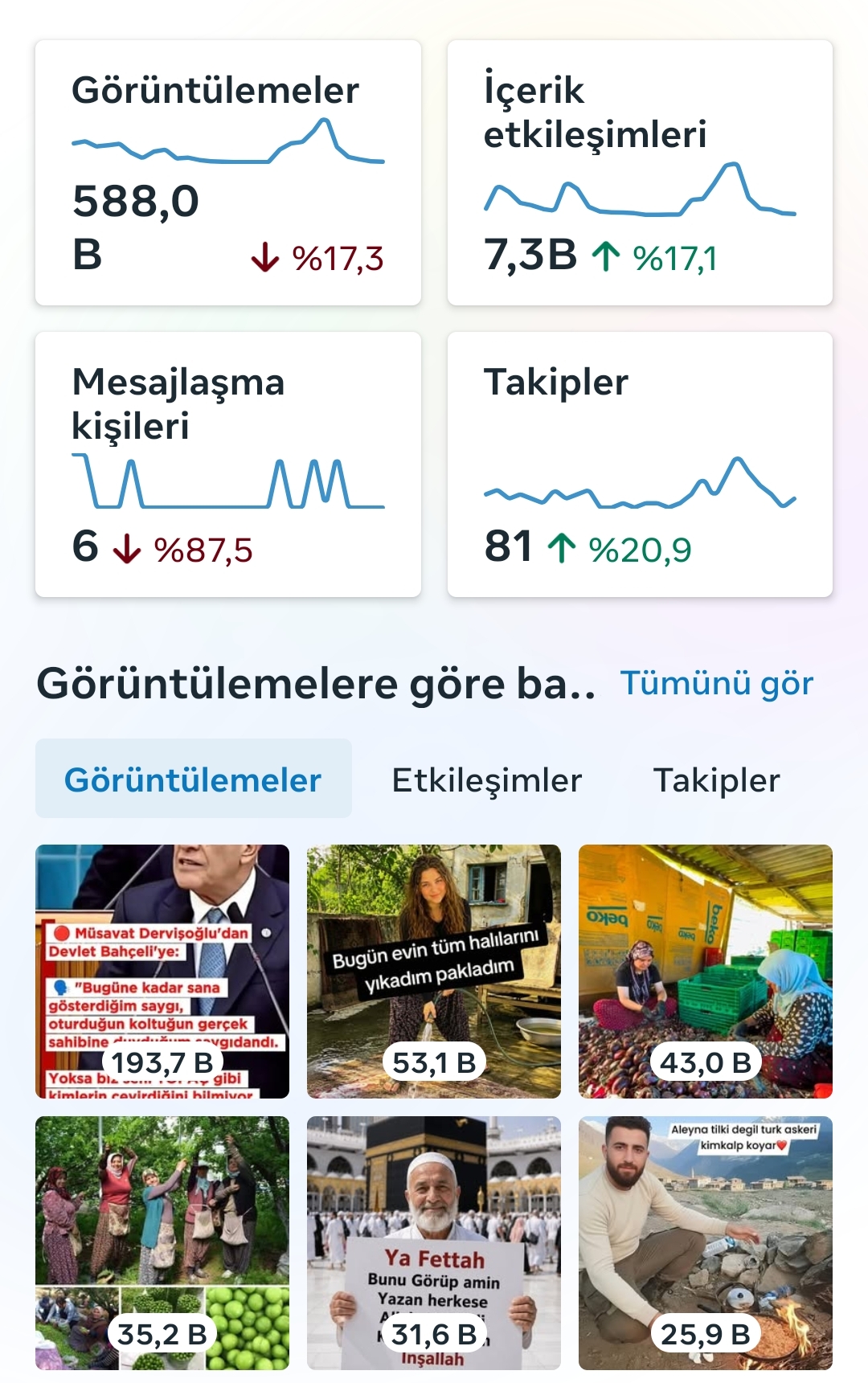Open the post with 193,7 B views
868x1383 pixels.
pyautogui.click(x=162, y=972)
